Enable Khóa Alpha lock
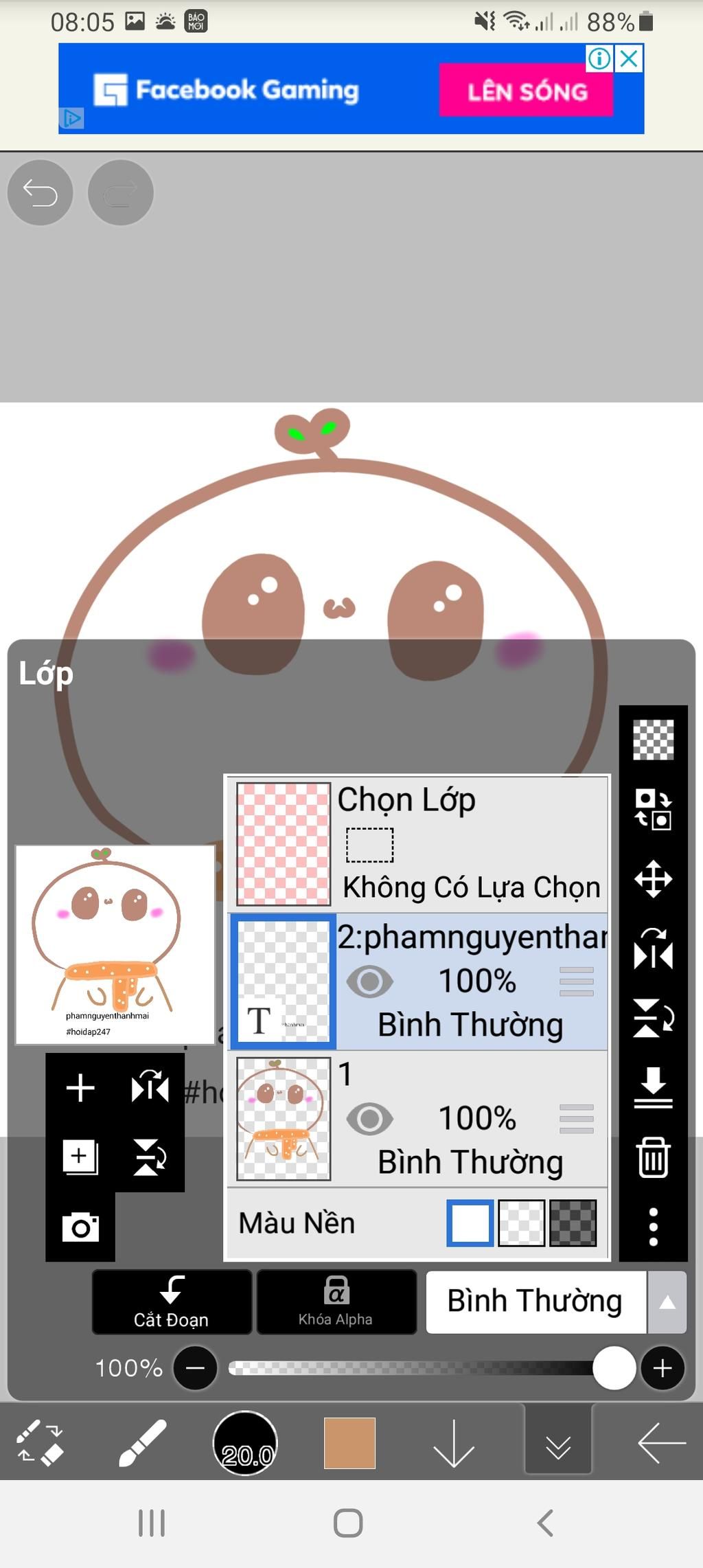 click(x=336, y=1302)
